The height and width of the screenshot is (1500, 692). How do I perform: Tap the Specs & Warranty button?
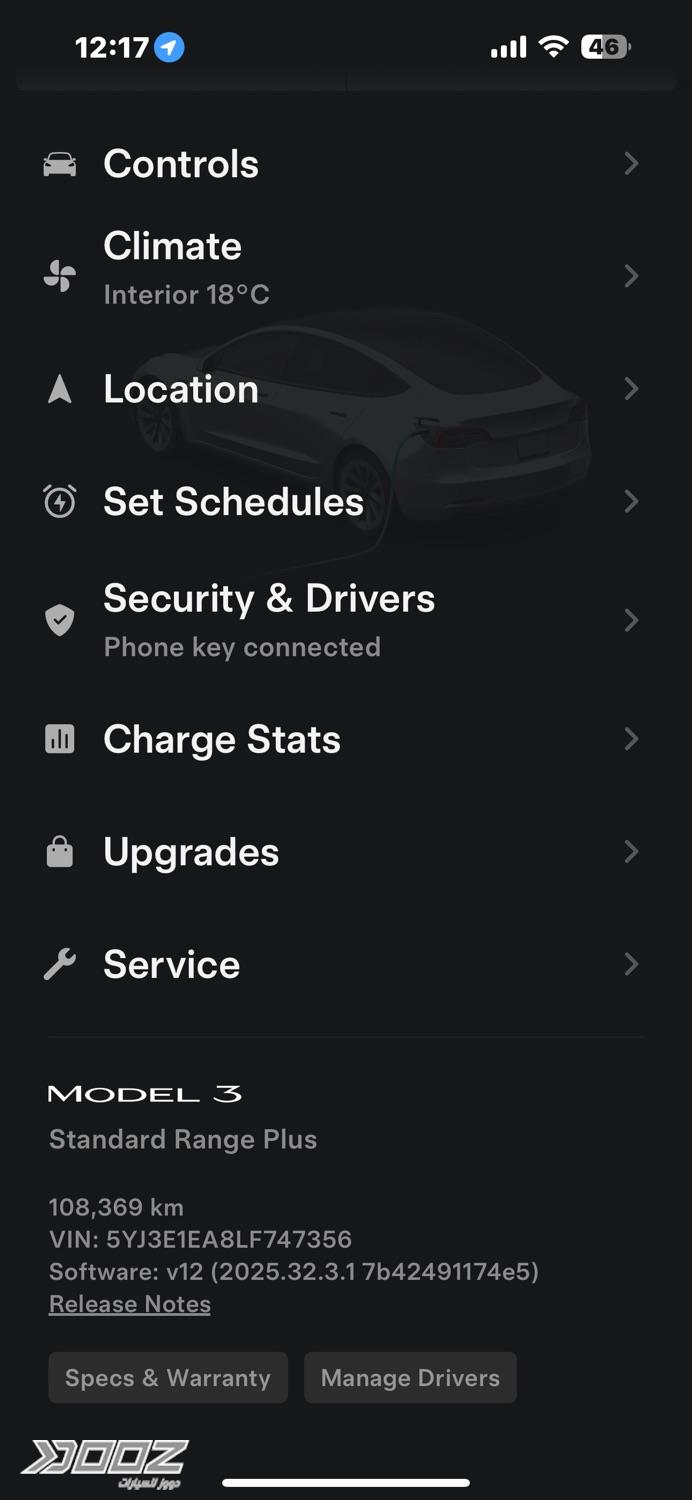(168, 1378)
